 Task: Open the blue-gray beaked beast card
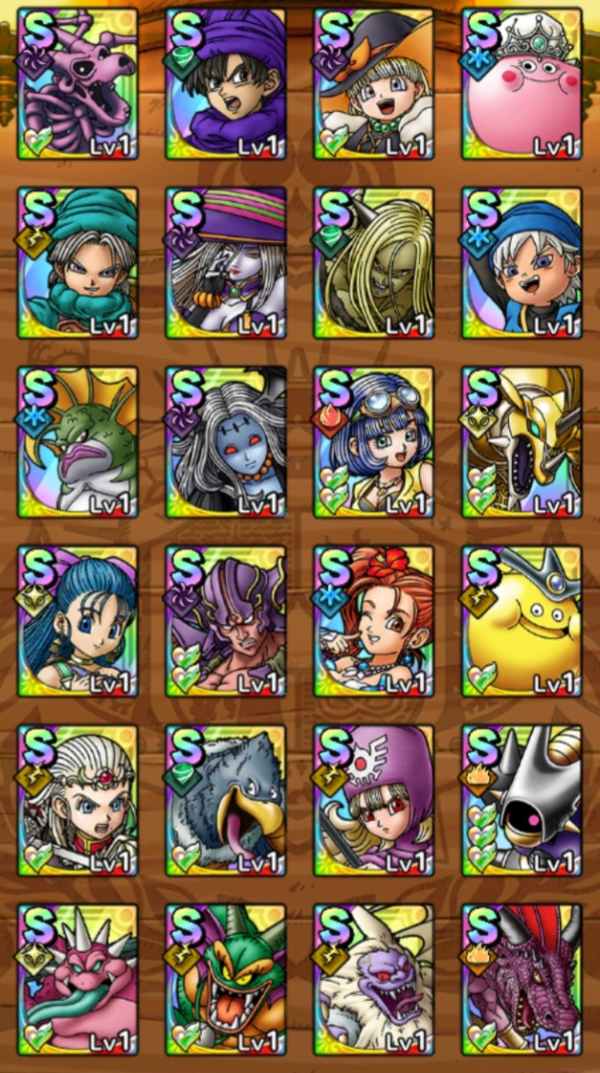tap(226, 799)
